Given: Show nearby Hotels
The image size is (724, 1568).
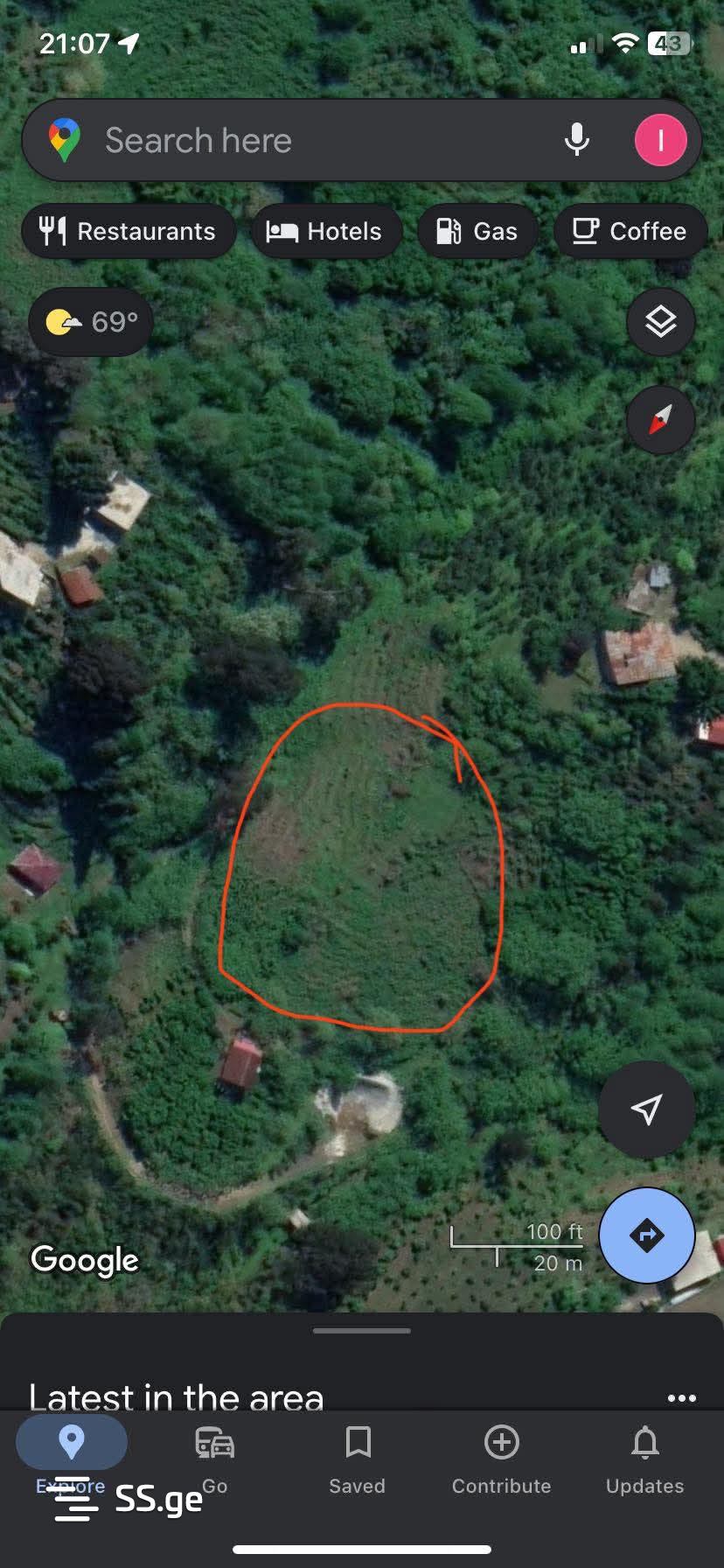Looking at the screenshot, I should [x=325, y=231].
